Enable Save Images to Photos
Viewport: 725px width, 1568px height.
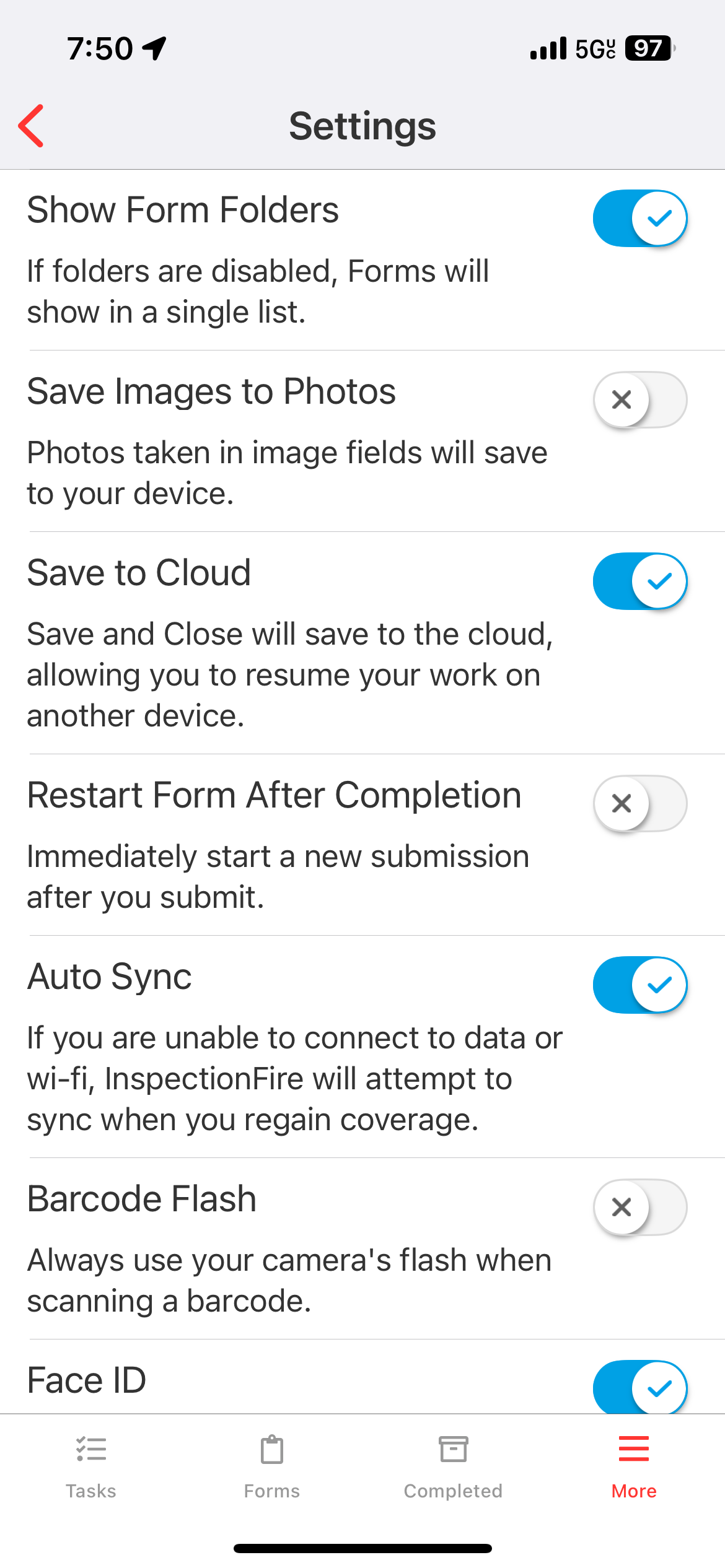tap(640, 400)
